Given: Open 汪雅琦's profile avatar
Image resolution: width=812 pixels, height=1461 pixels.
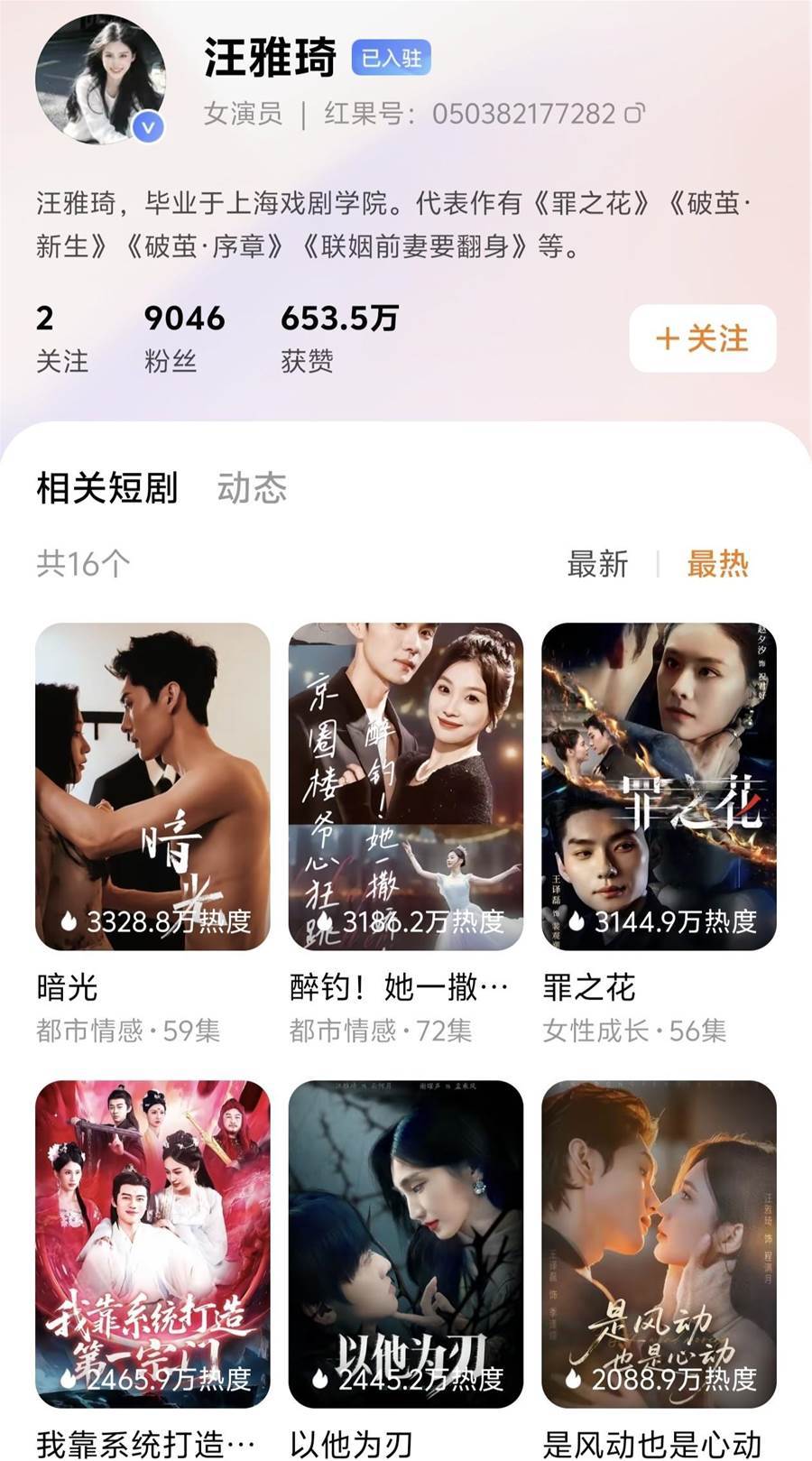Looking at the screenshot, I should point(100,80).
